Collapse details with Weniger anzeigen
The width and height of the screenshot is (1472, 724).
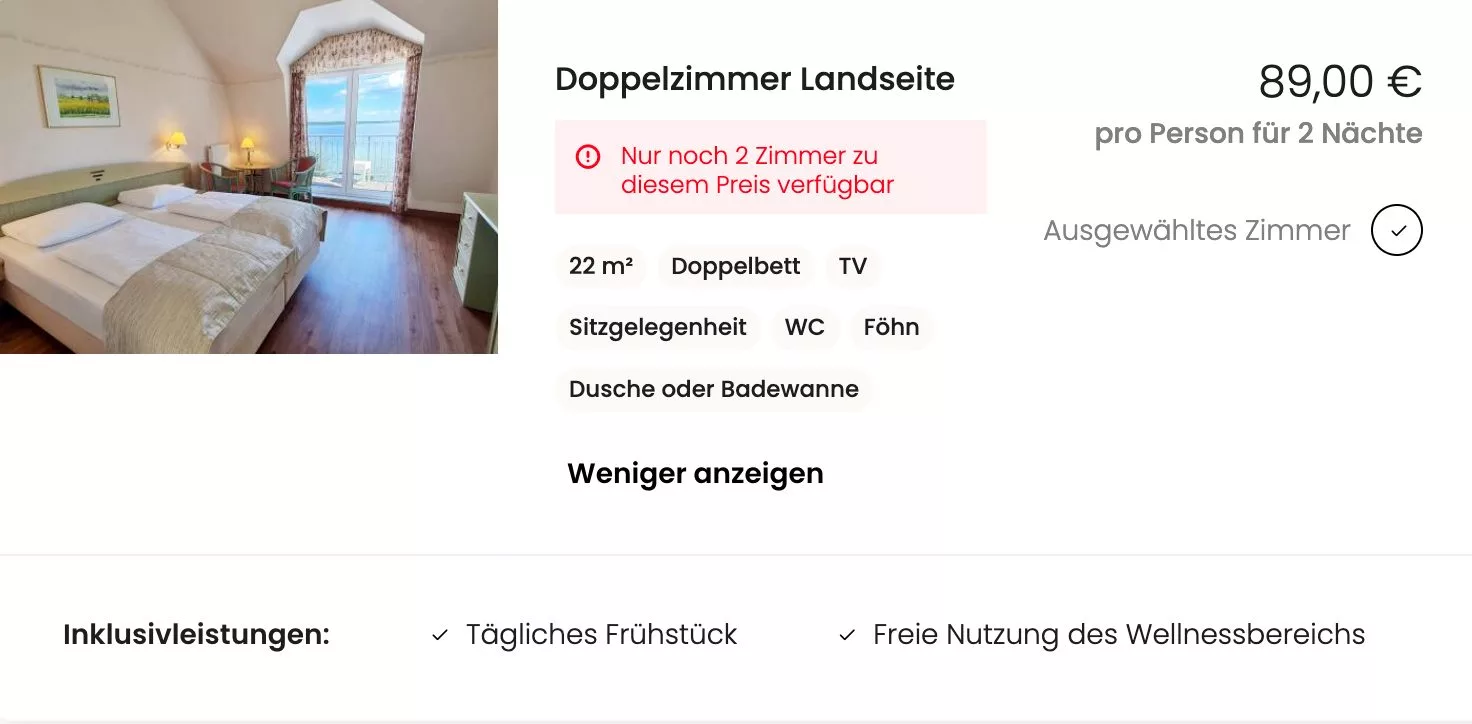coord(695,474)
